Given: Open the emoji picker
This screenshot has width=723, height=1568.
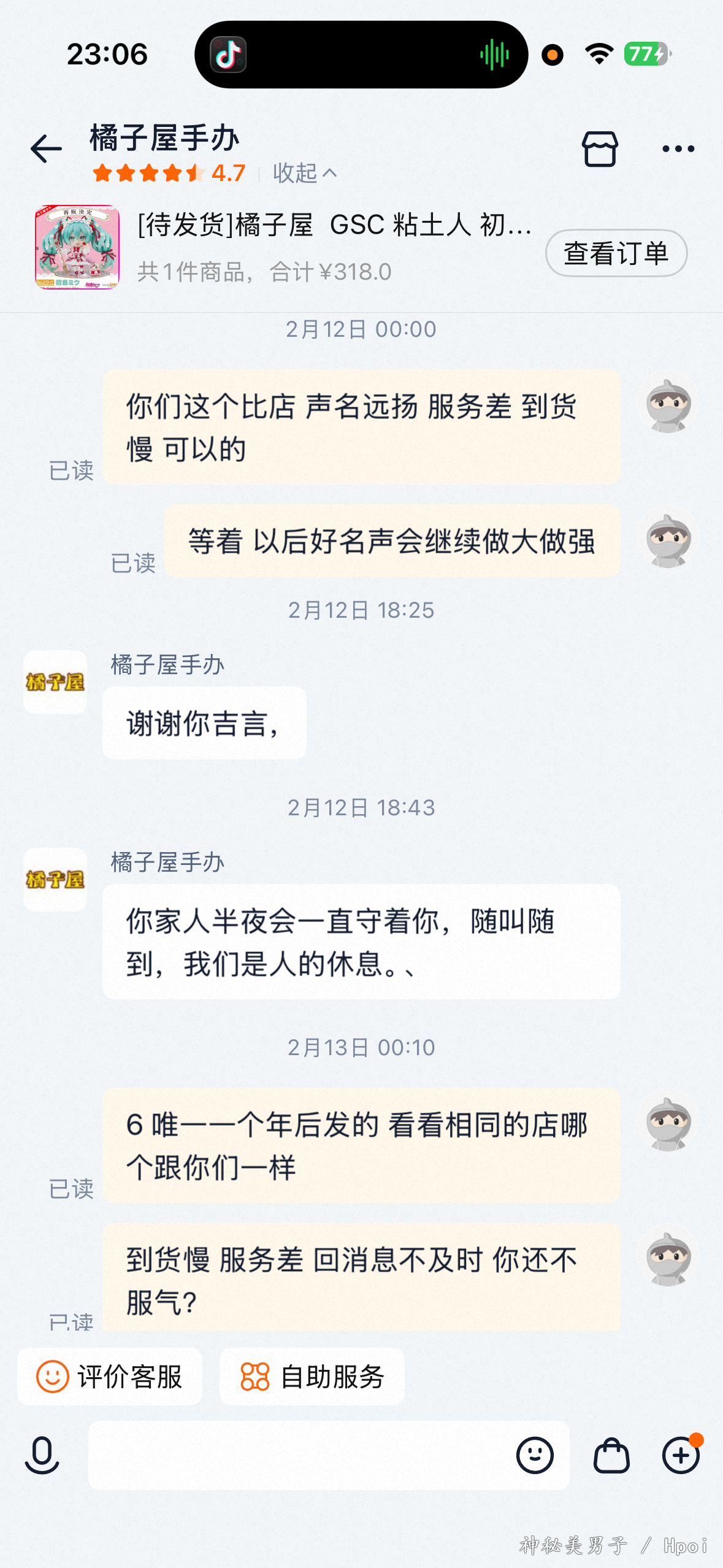Looking at the screenshot, I should [535, 1455].
